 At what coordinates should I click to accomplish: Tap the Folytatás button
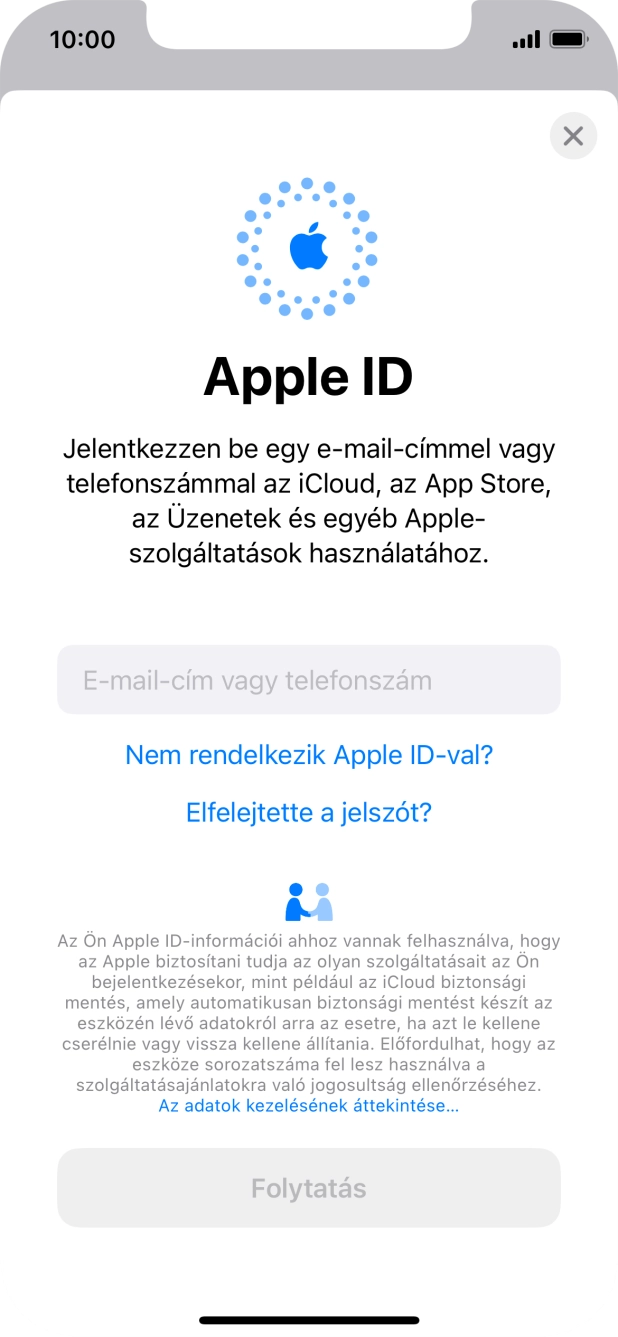tap(308, 1188)
